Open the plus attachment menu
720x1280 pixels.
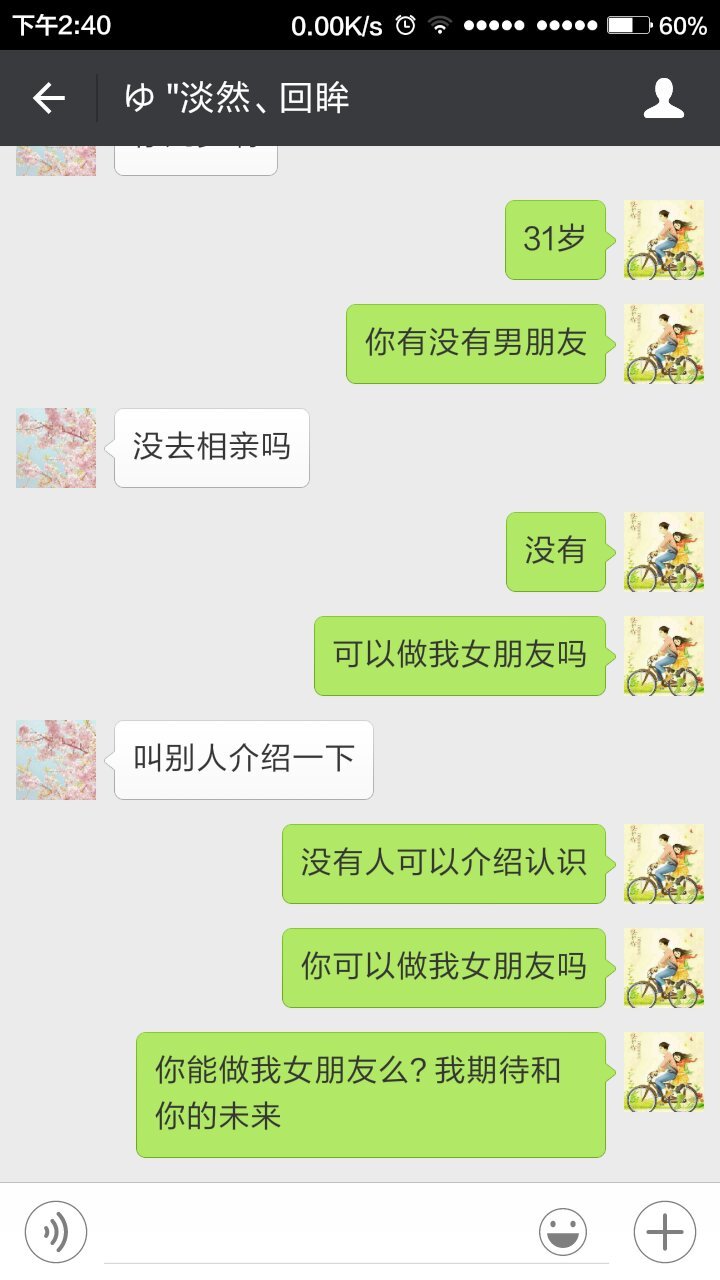(665, 1232)
